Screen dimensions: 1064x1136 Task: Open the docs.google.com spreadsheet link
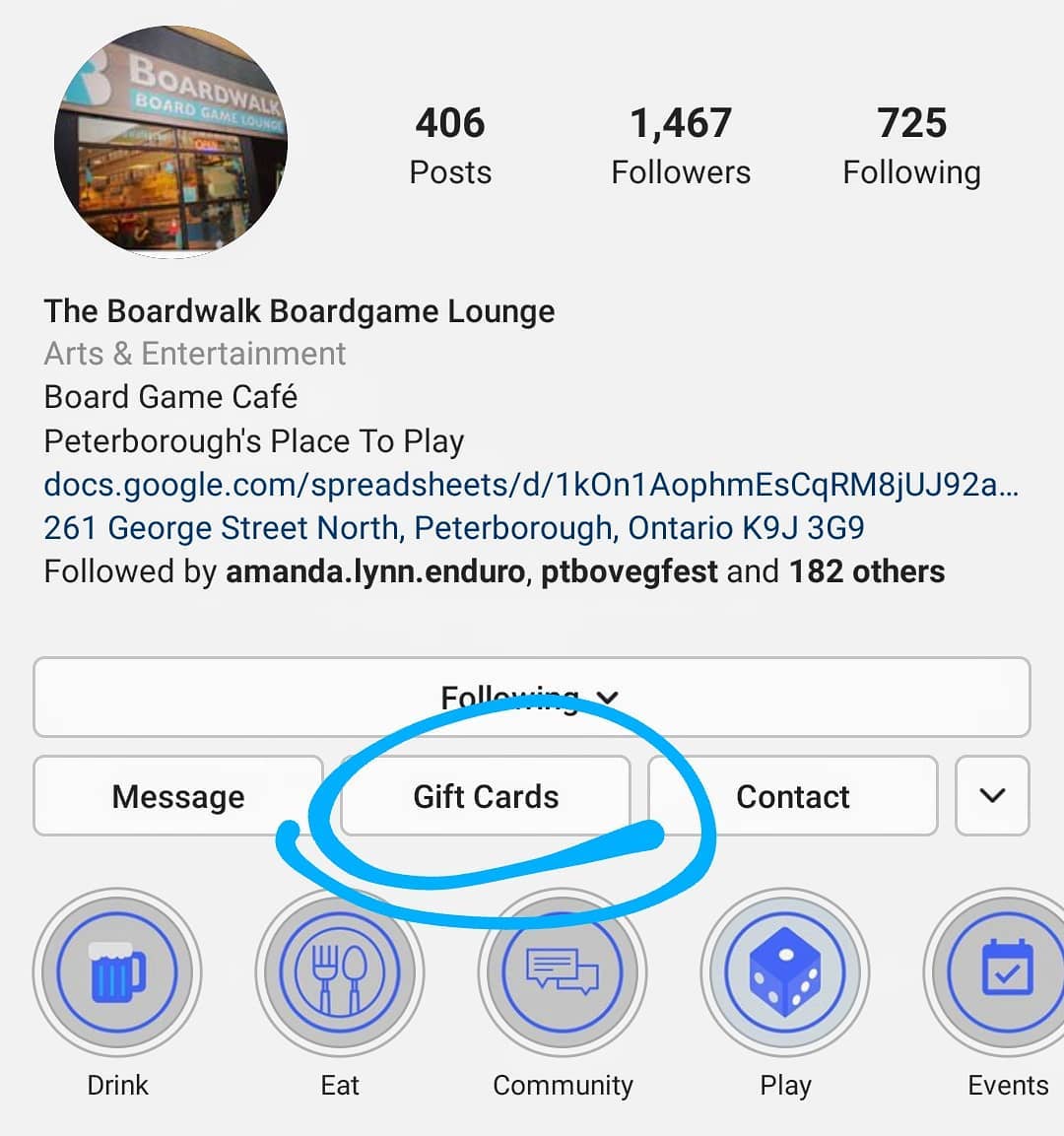531,485
